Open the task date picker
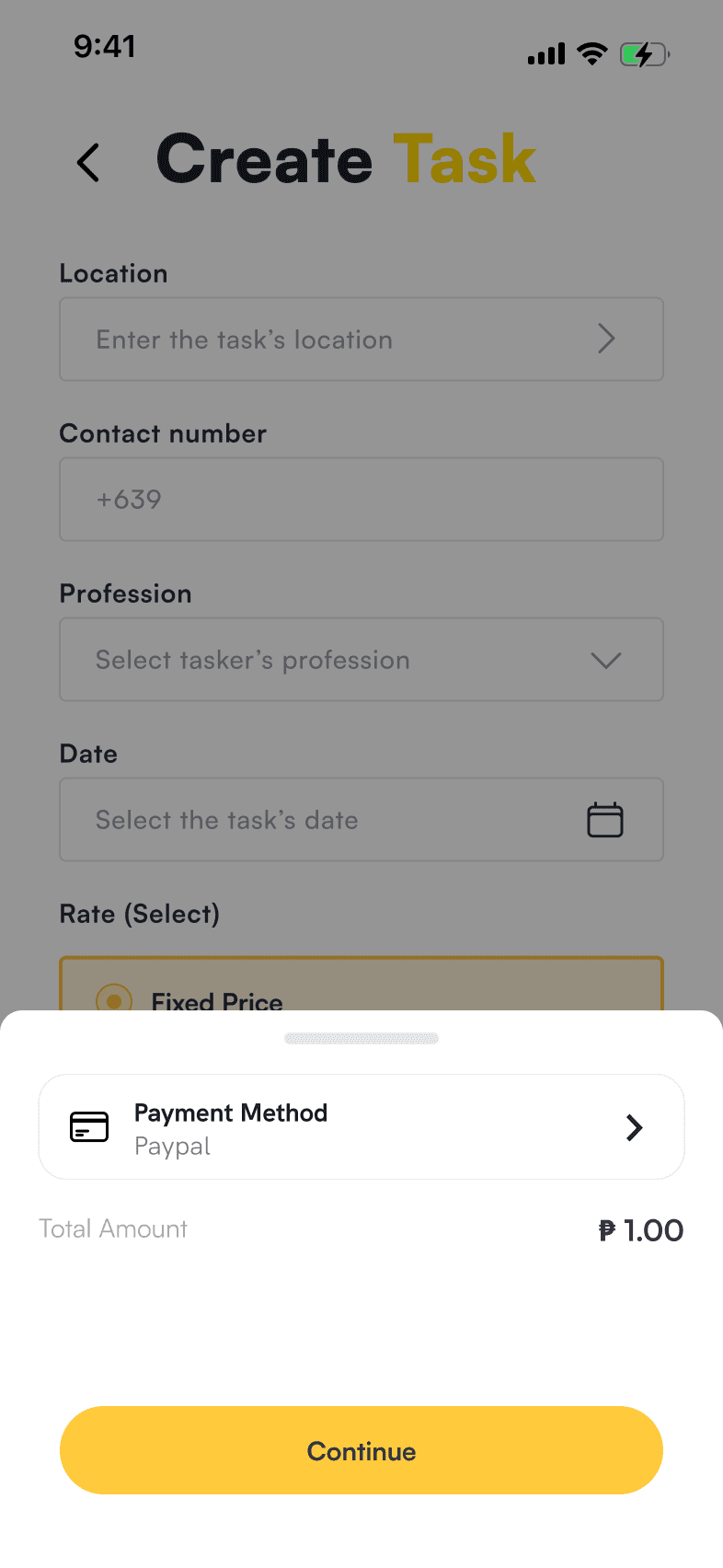The width and height of the screenshot is (723, 1568). pyautogui.click(x=361, y=819)
